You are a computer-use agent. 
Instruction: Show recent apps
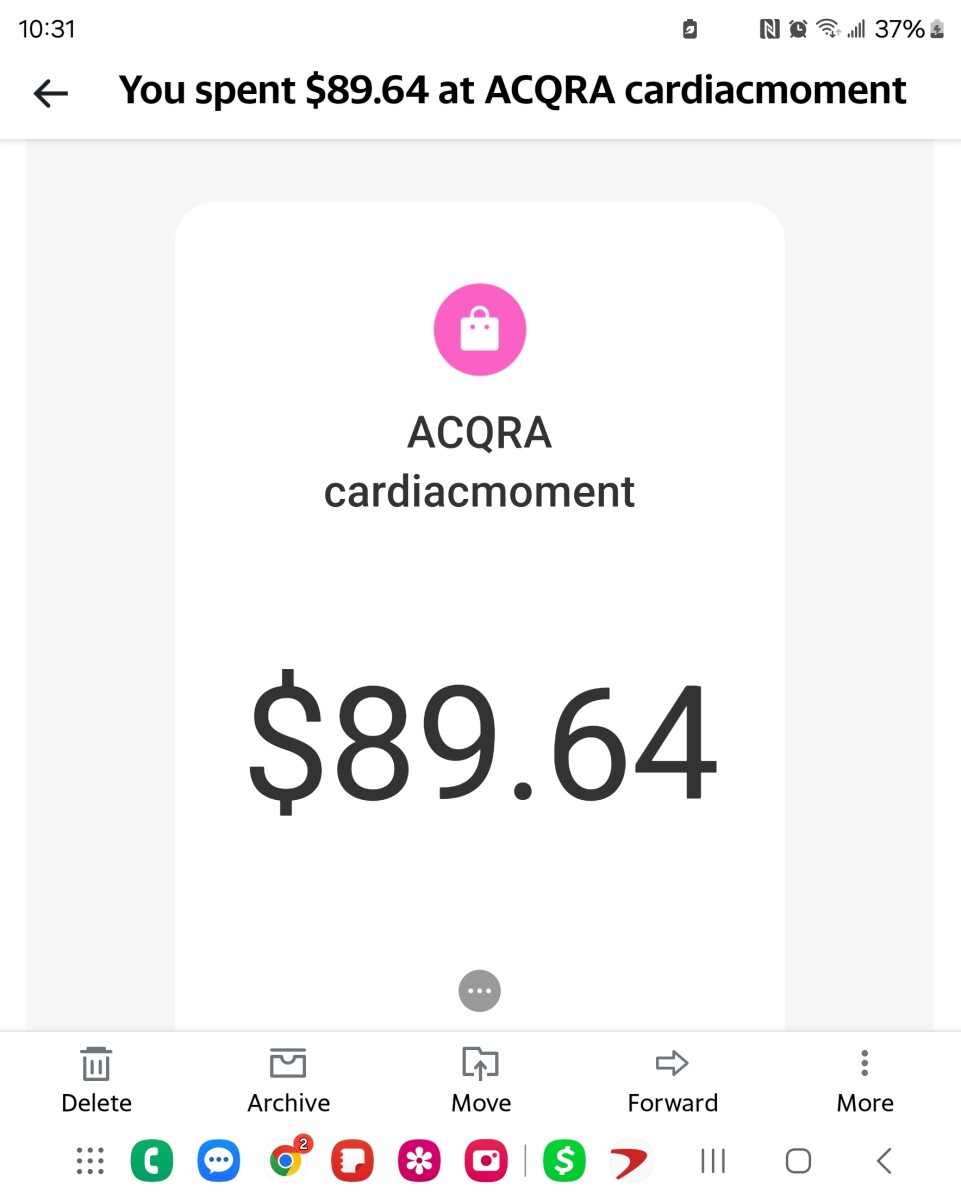tap(712, 1161)
